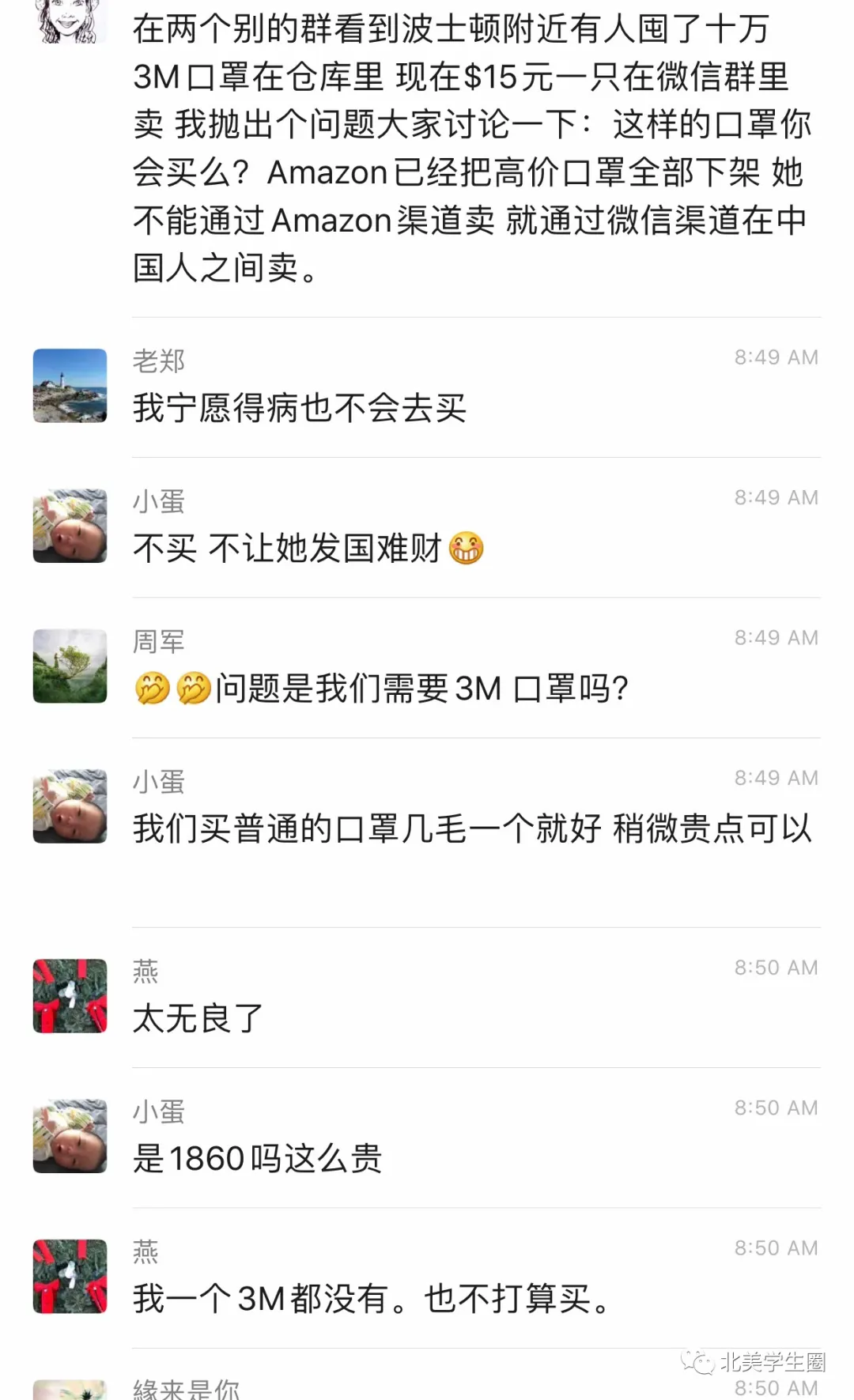View 小蛋's avatar beside 是1860吗这么贵
Screen dimensions: 854x1400
(70, 1136)
